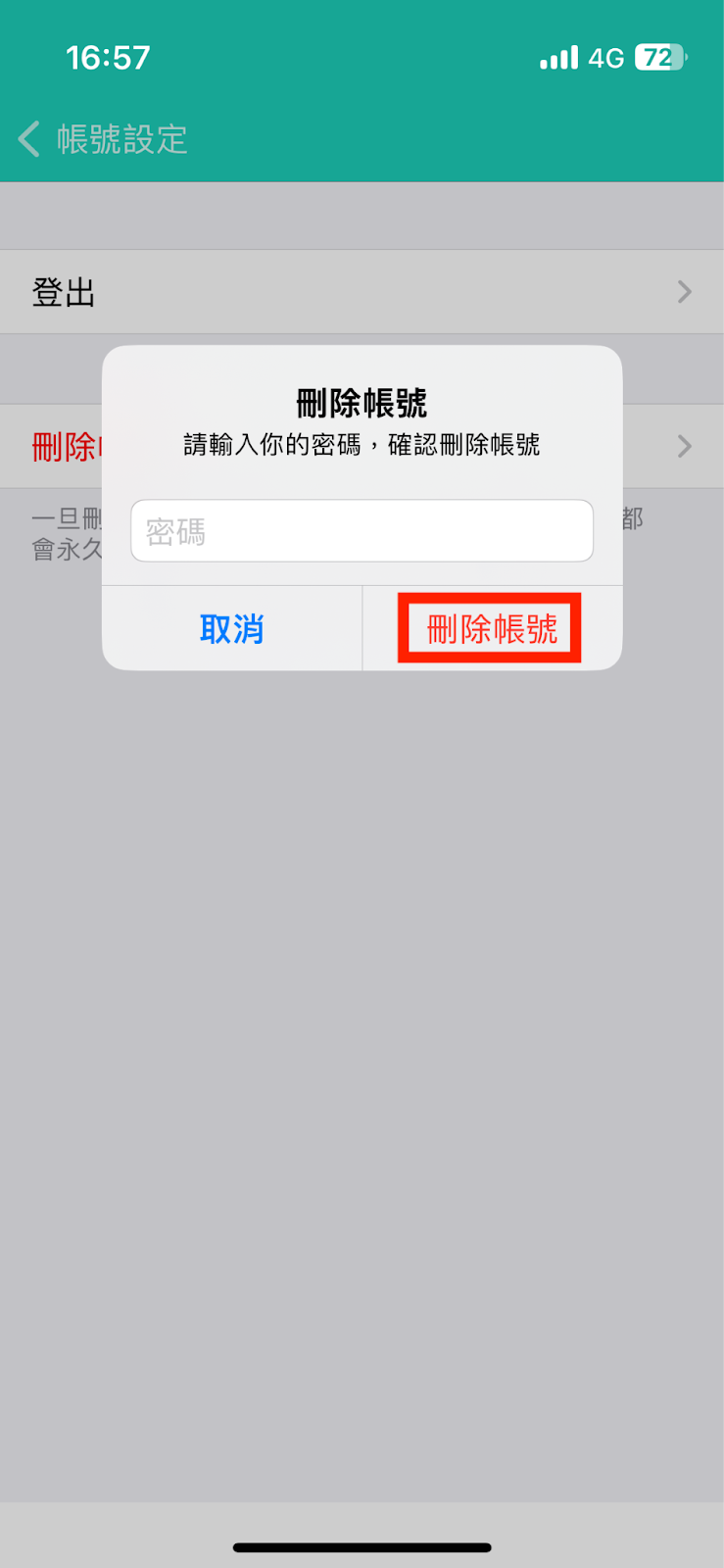This screenshot has width=724, height=1568.
Task: Tap the 密碼 password field
Action: 362,531
